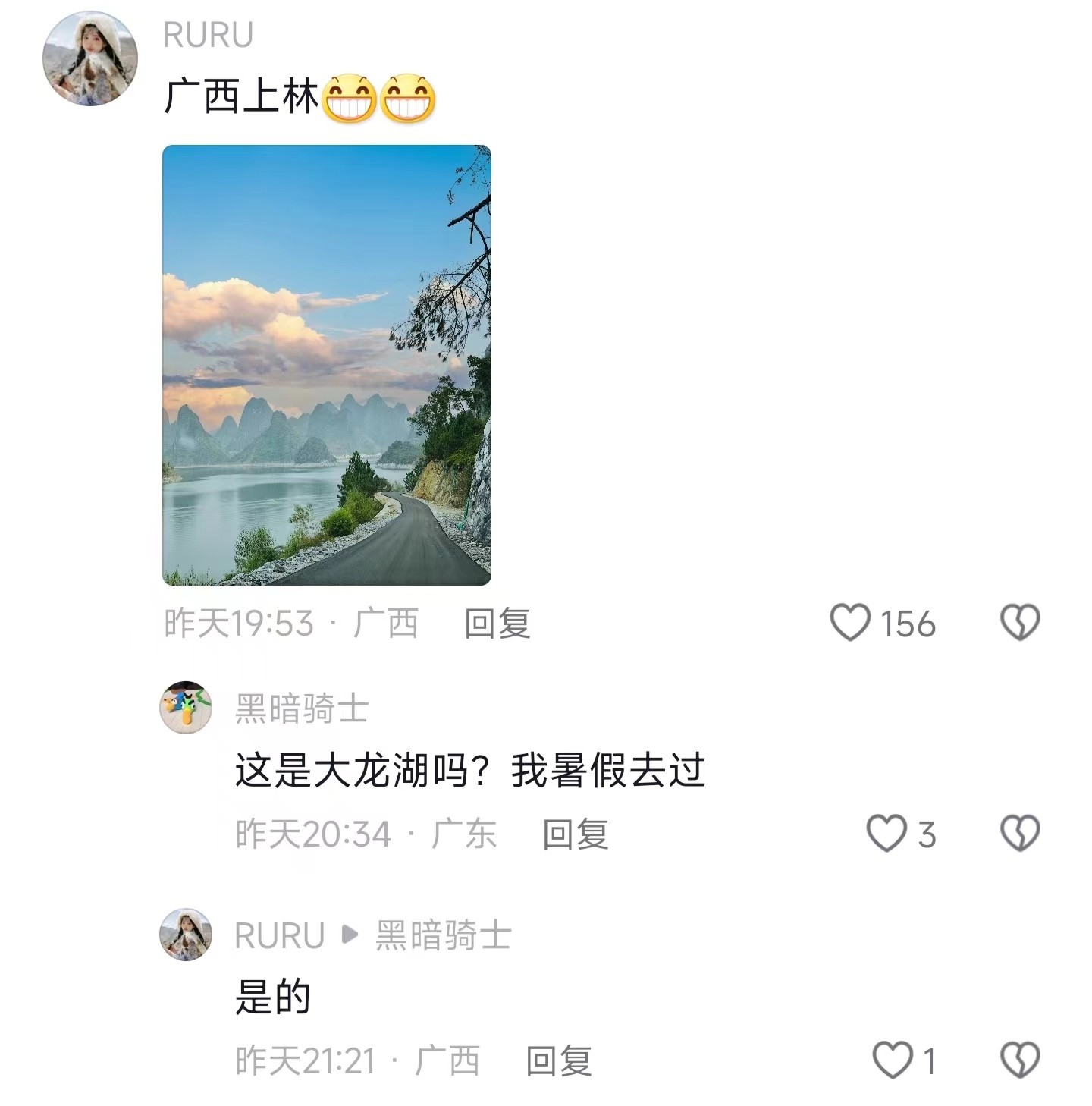The width and height of the screenshot is (1092, 1106).
Task: Dislike RURU's 广西上林 comment
Action: coord(1020,623)
